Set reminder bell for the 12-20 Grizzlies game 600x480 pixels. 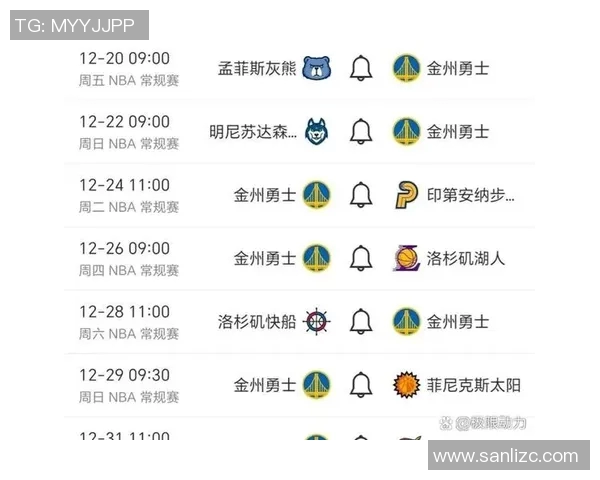(x=361, y=68)
